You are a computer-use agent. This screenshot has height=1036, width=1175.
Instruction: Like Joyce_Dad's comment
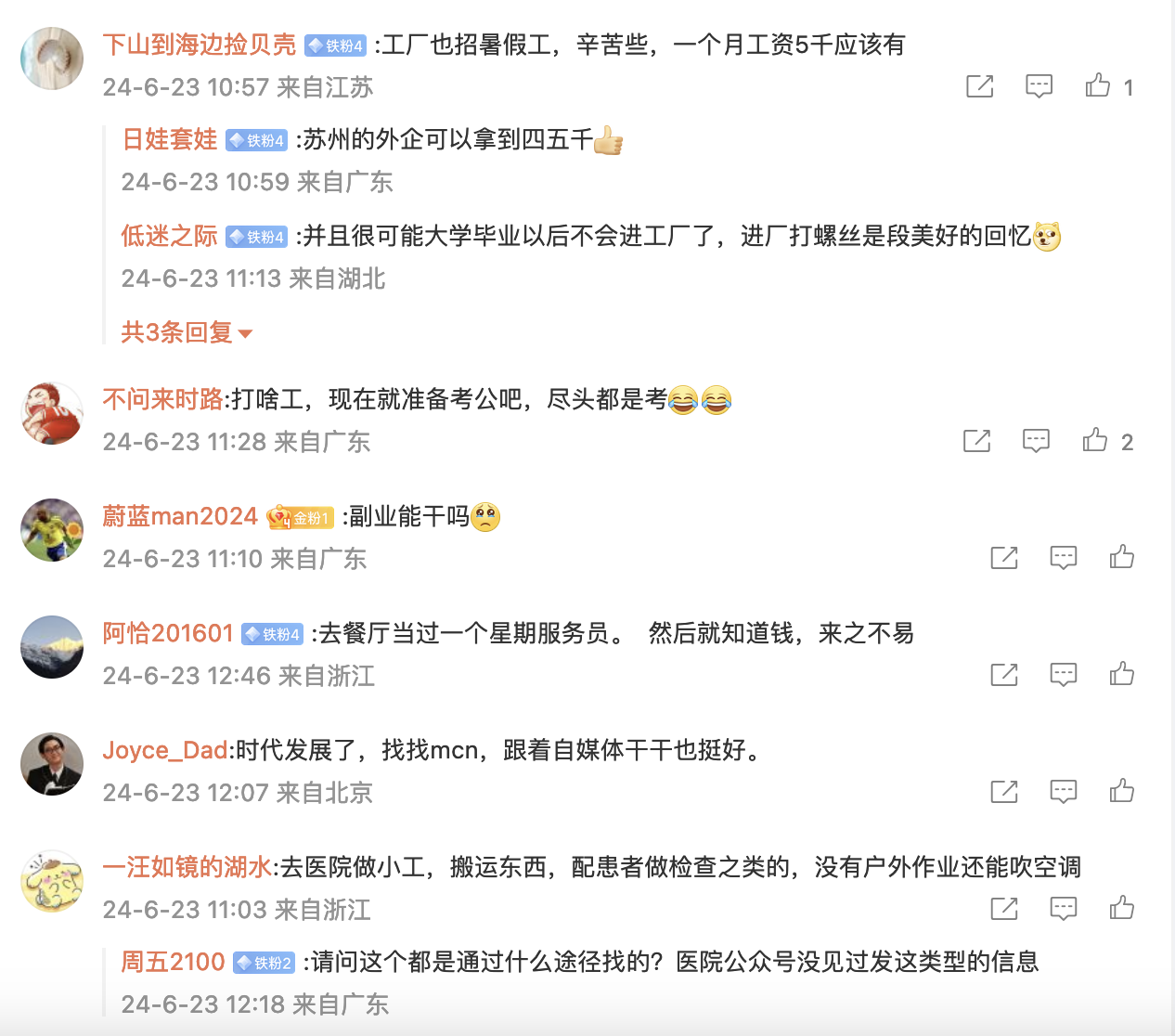click(1122, 791)
